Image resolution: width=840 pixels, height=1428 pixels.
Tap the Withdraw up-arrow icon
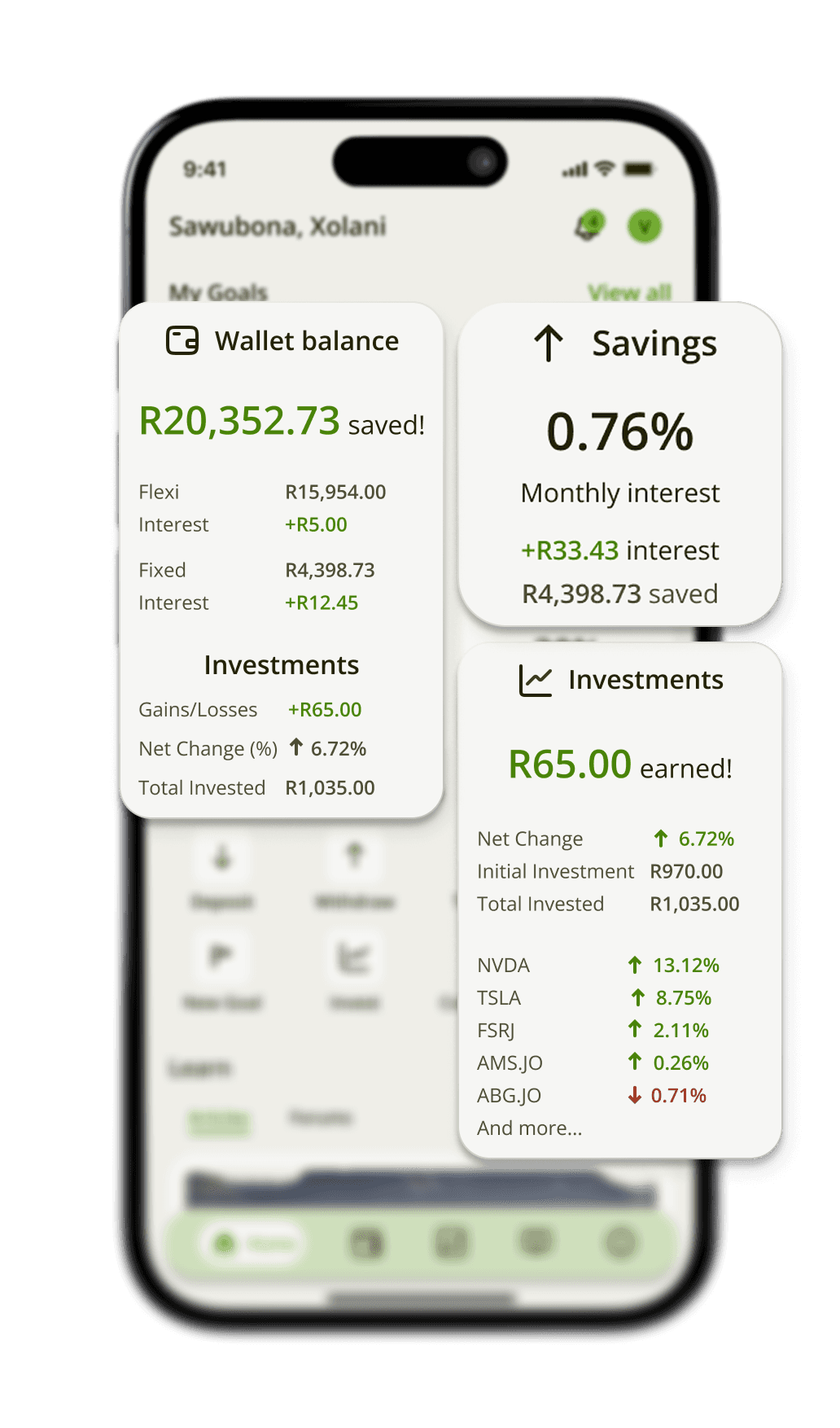pyautogui.click(x=355, y=854)
